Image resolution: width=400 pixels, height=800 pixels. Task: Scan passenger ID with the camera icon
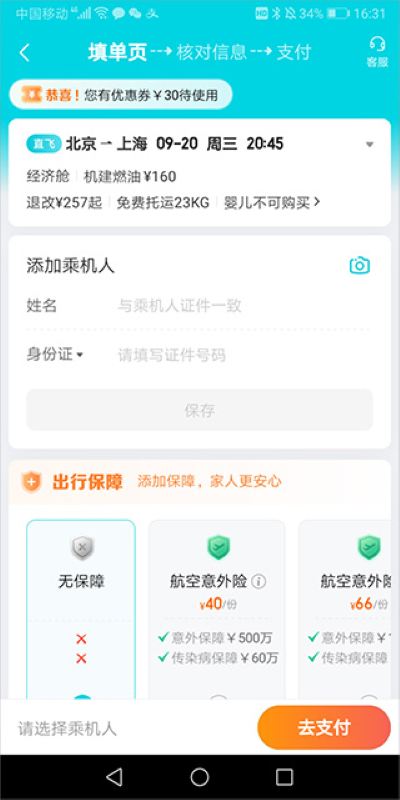coord(360,265)
